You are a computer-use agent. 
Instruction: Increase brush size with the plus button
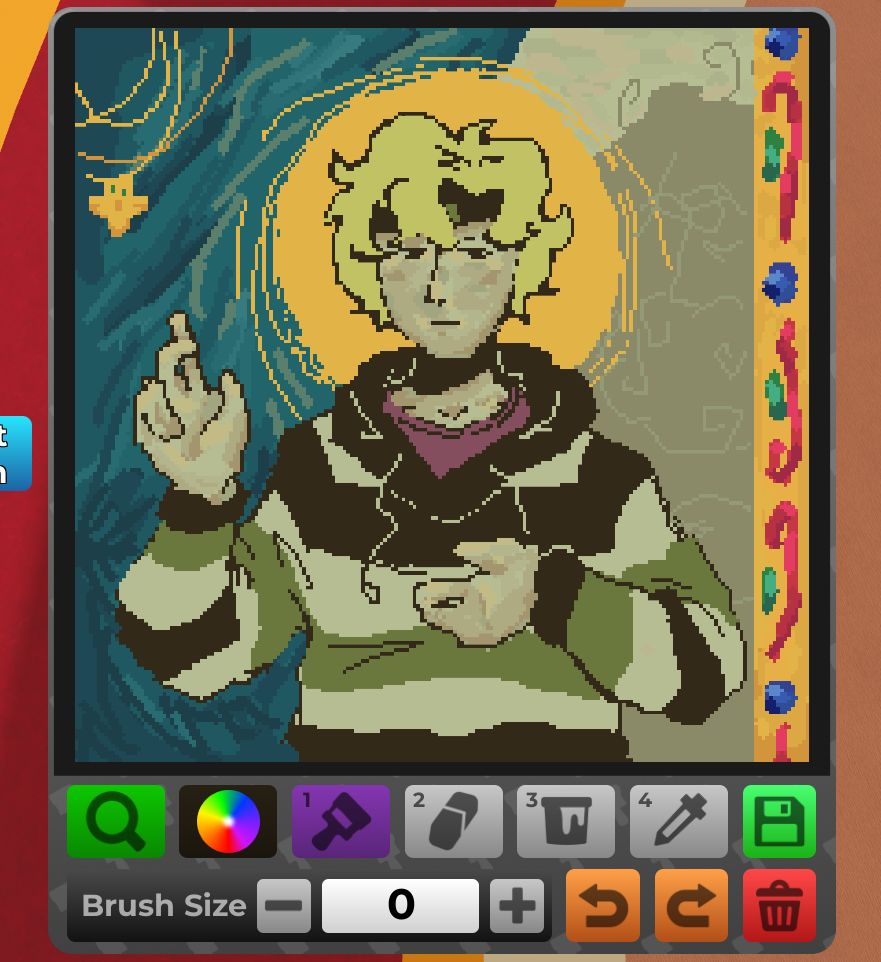(x=517, y=906)
